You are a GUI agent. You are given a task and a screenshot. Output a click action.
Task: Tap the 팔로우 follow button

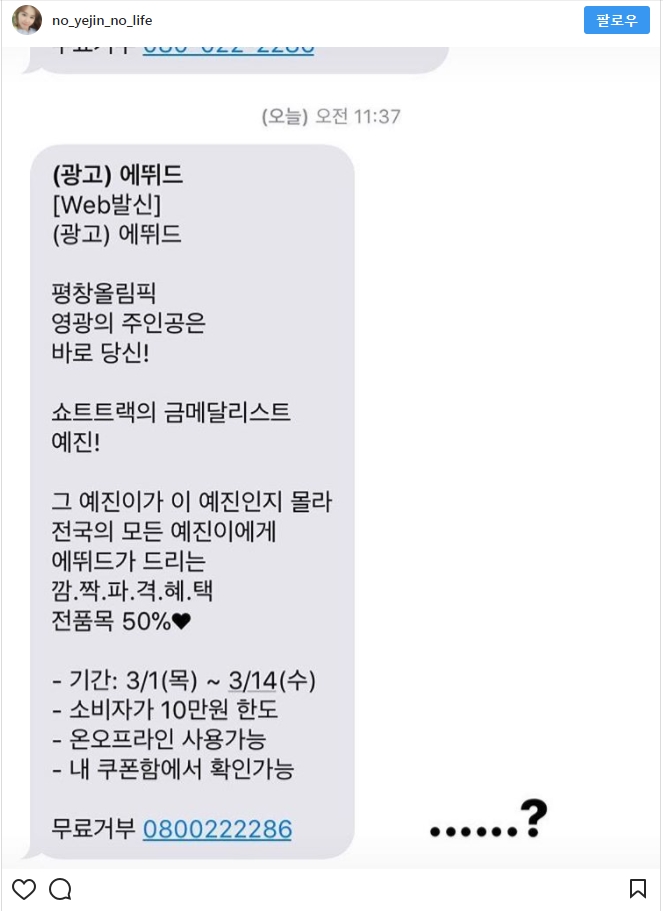(616, 20)
